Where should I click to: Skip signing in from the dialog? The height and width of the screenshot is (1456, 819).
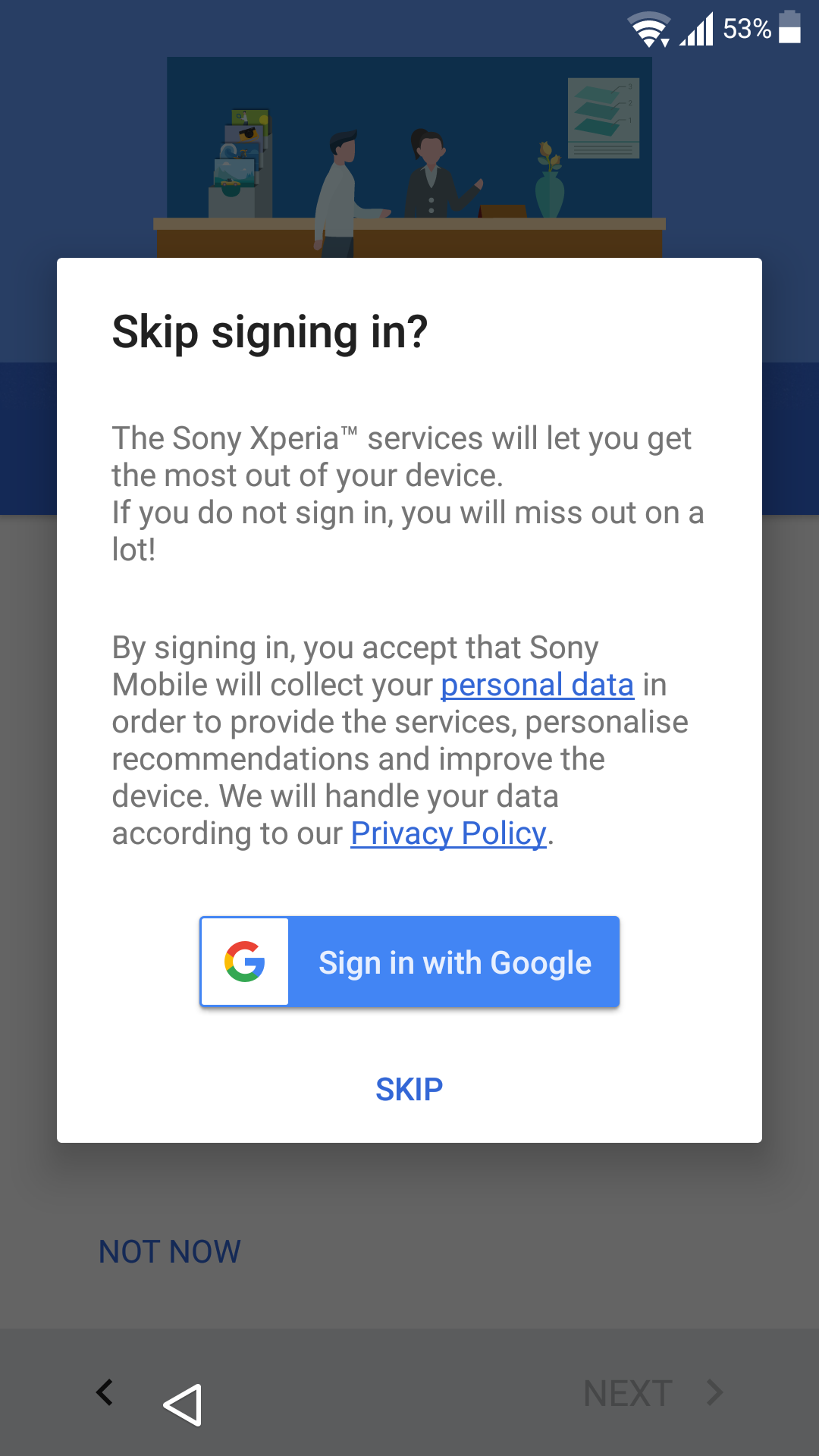coord(409,1090)
